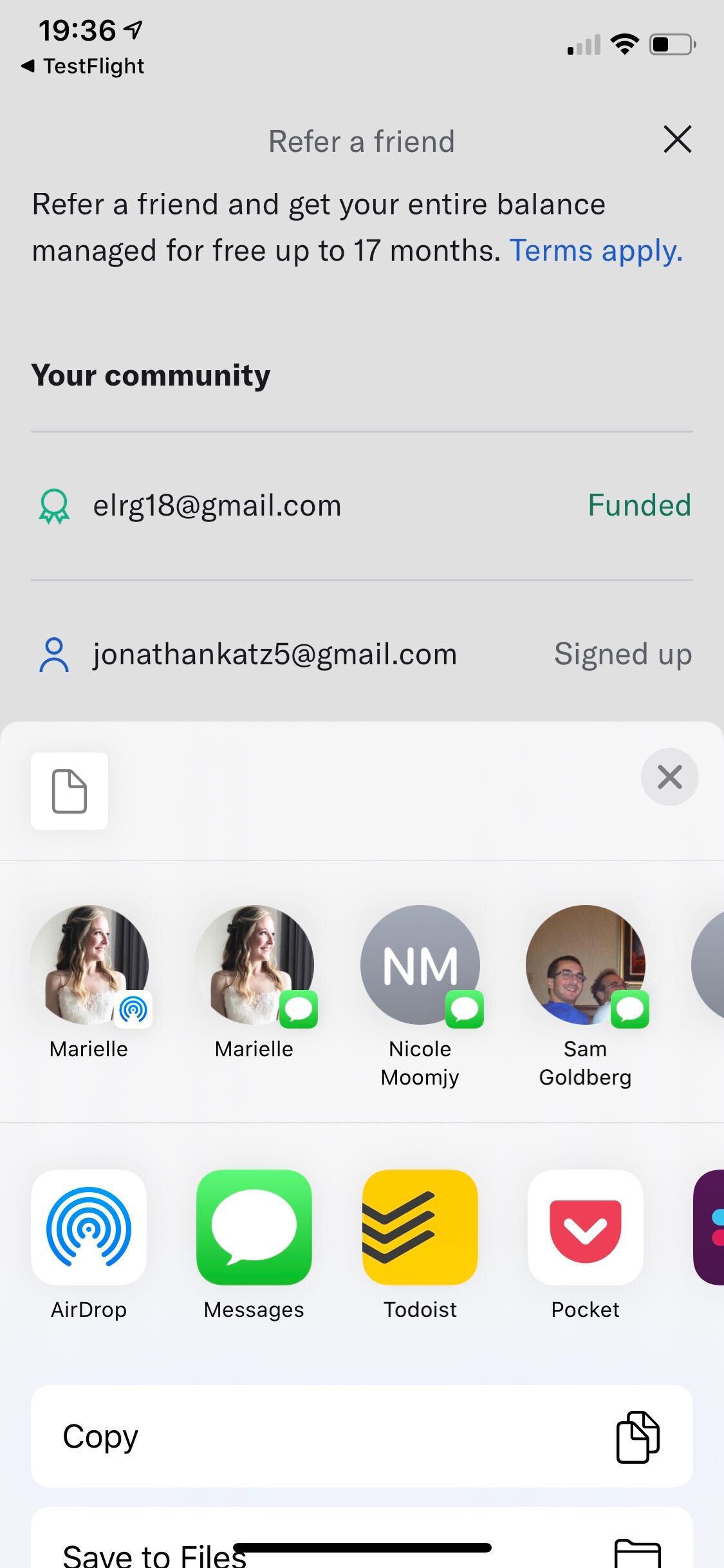Share via Messages app
Screen dimensions: 724x1568
[254, 1227]
